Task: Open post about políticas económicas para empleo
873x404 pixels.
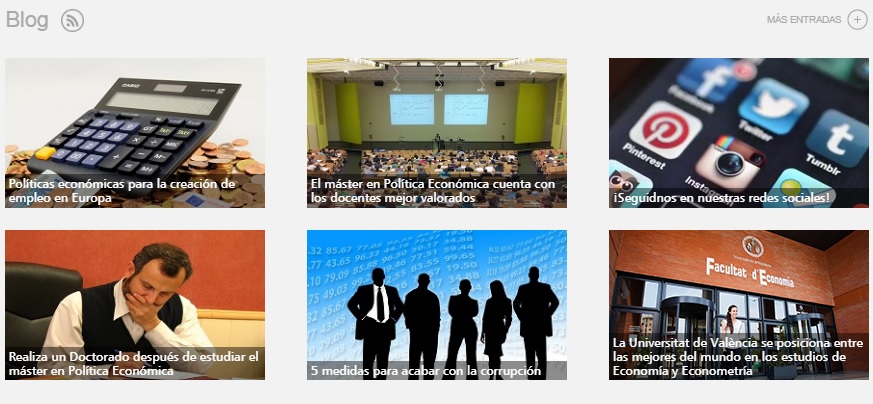Action: (x=135, y=132)
